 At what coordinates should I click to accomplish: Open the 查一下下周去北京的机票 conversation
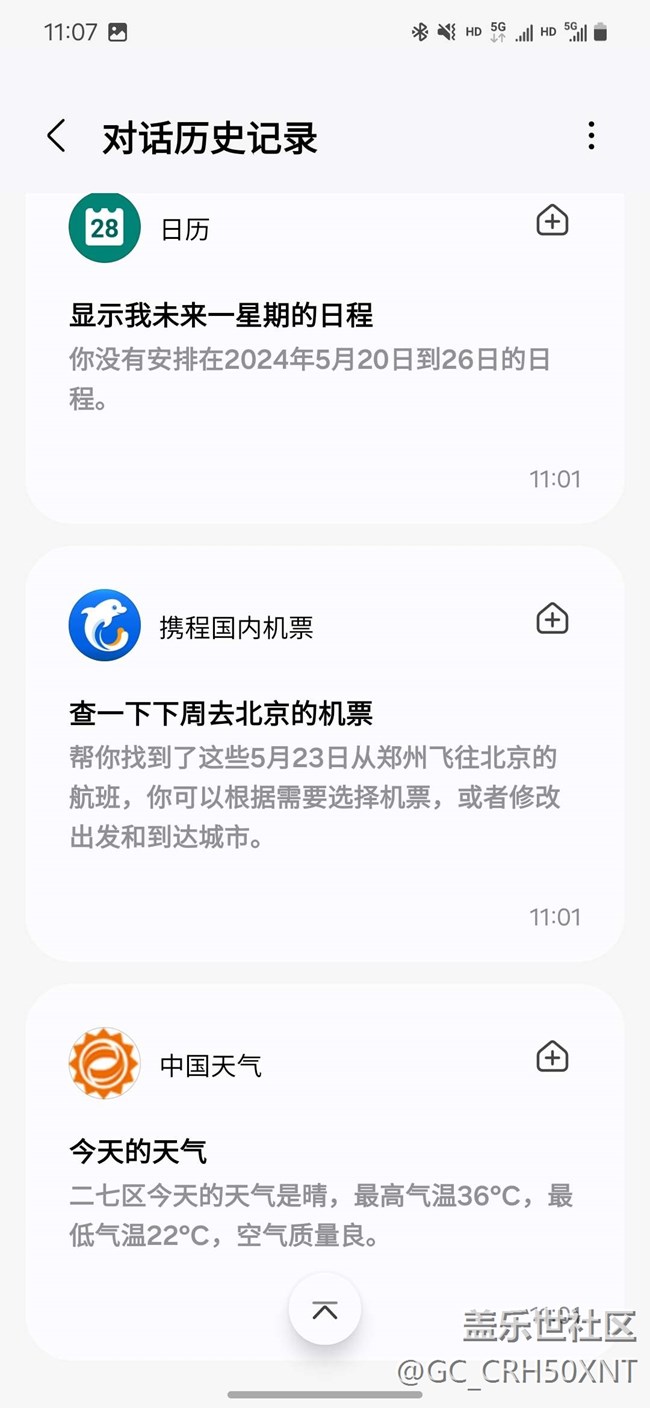pyautogui.click(x=221, y=714)
